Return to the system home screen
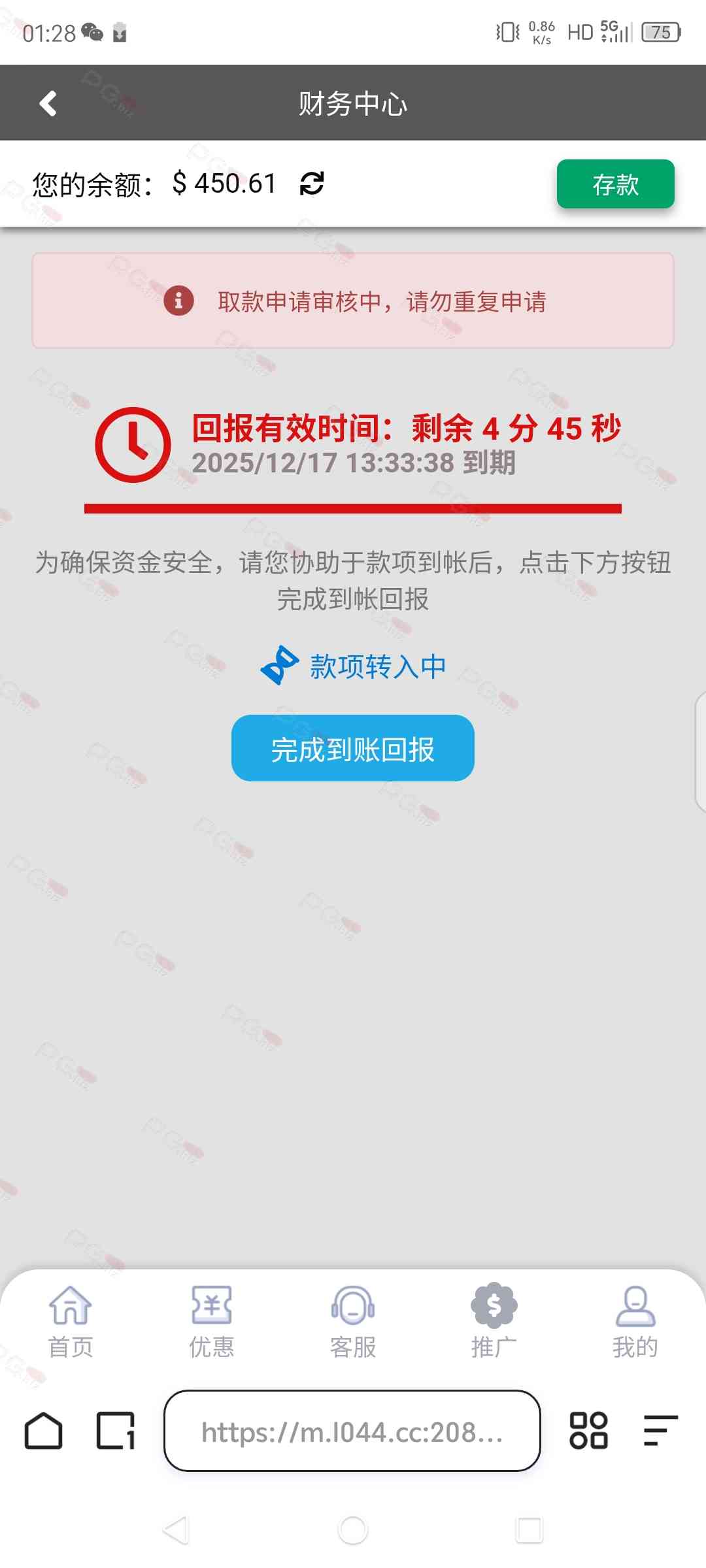Screen dimensions: 706x1568 (x=353, y=1530)
